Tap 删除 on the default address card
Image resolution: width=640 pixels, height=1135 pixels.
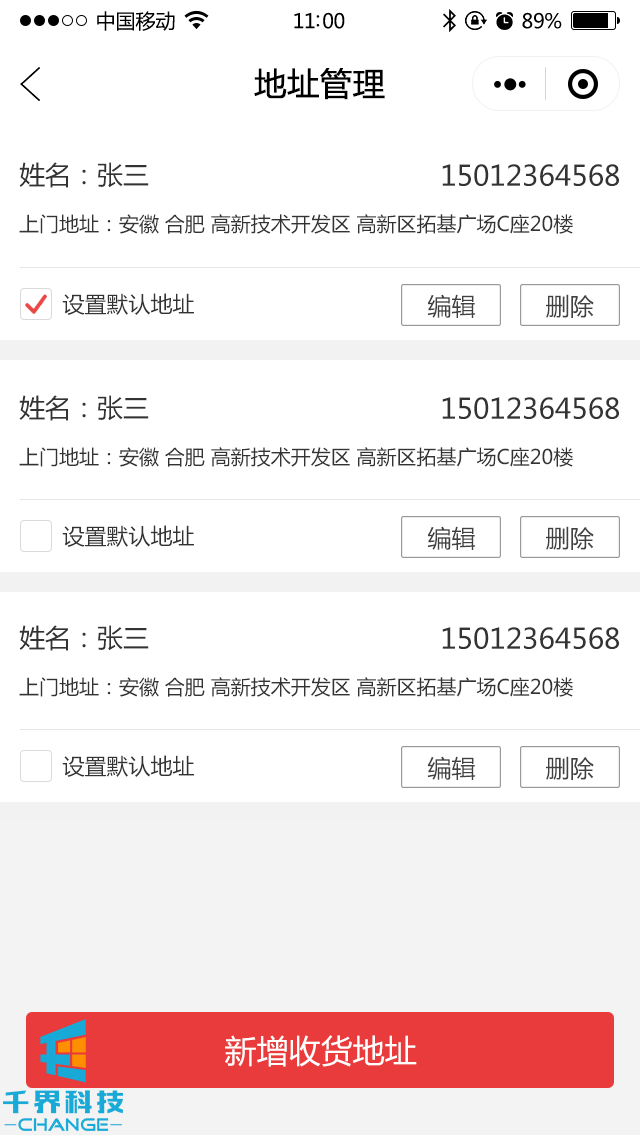pyautogui.click(x=569, y=305)
